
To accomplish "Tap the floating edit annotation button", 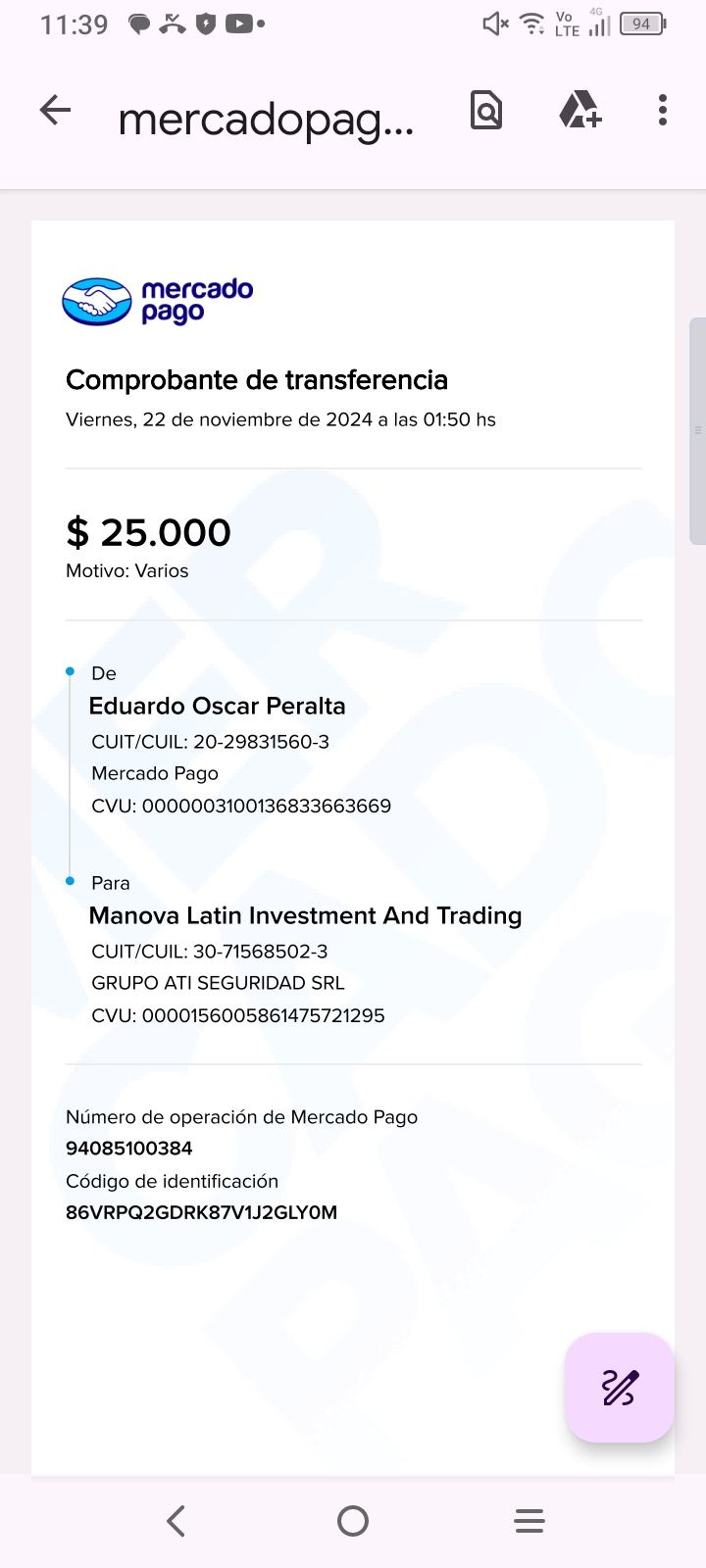I will (620, 1388).
